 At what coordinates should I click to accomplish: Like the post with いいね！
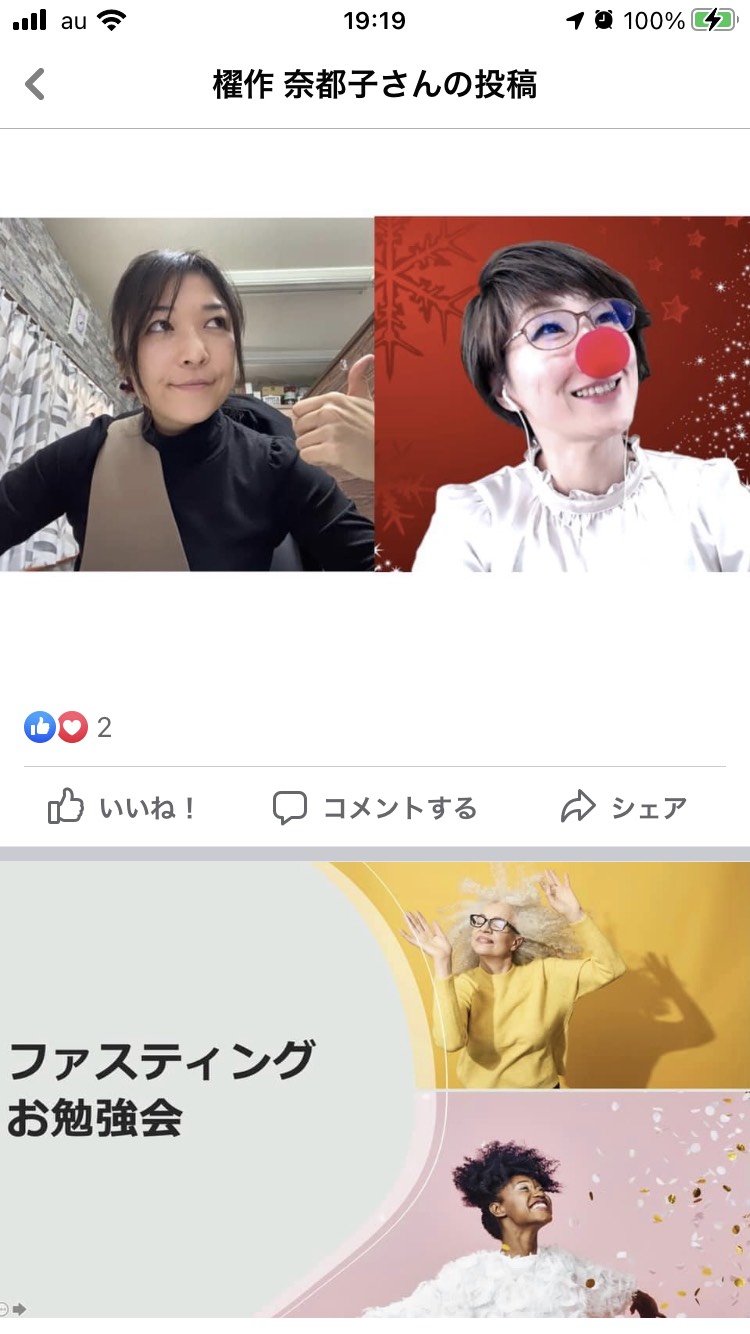tap(122, 807)
